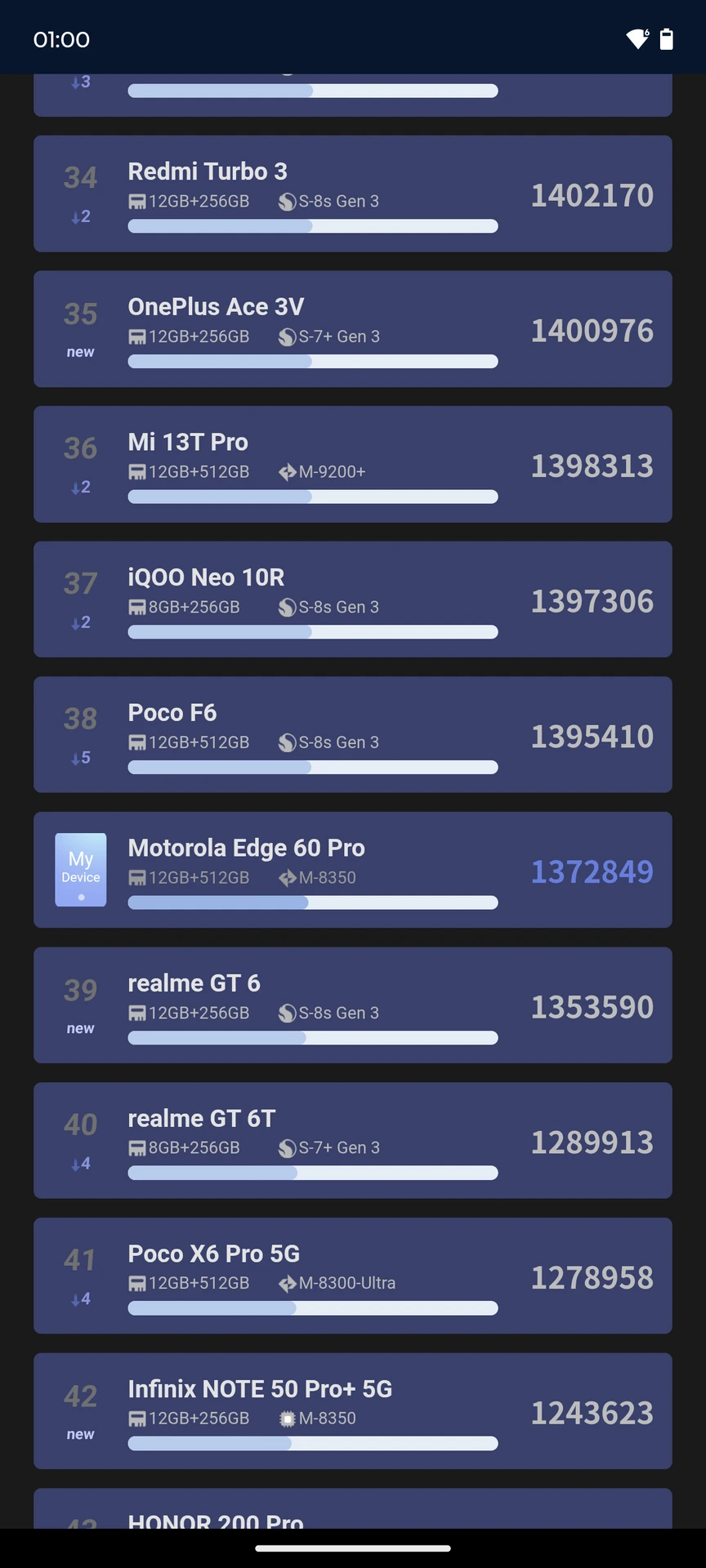Open the Infinix NOTE 50 Pro+ 5G entry
Screen dimensions: 706x1568
[353, 1411]
